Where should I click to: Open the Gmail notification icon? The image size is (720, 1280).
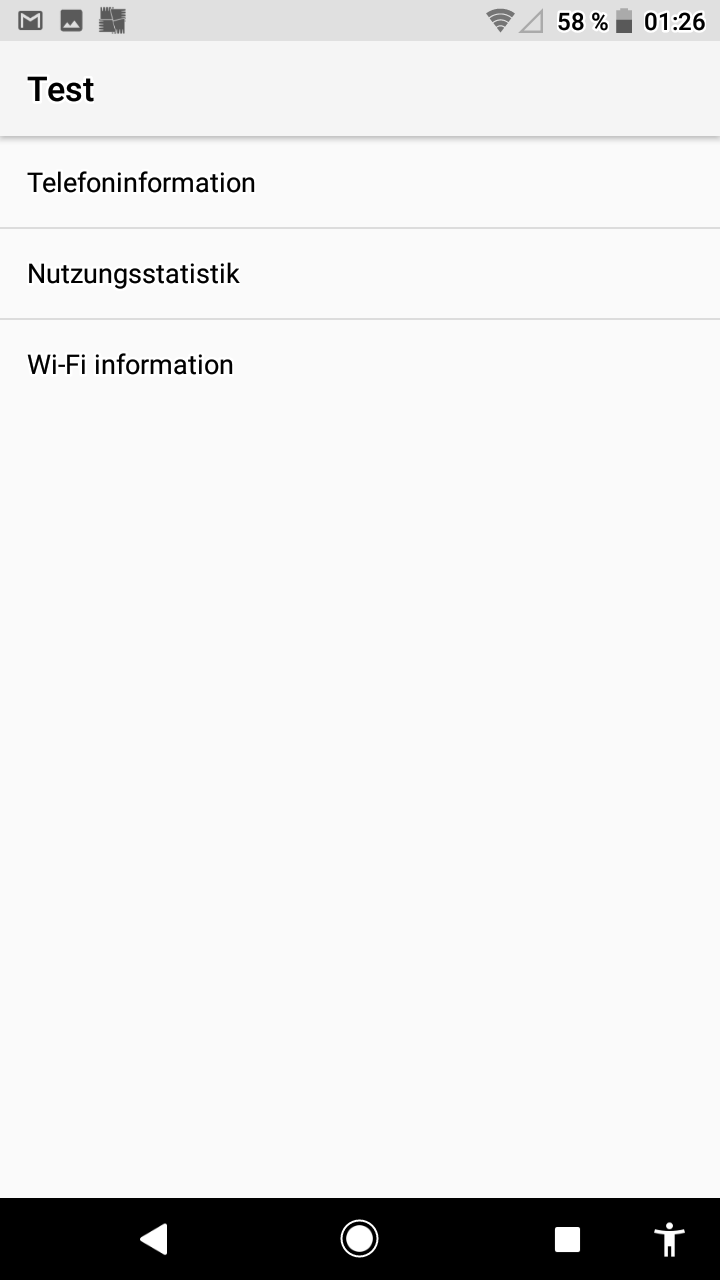tap(31, 19)
